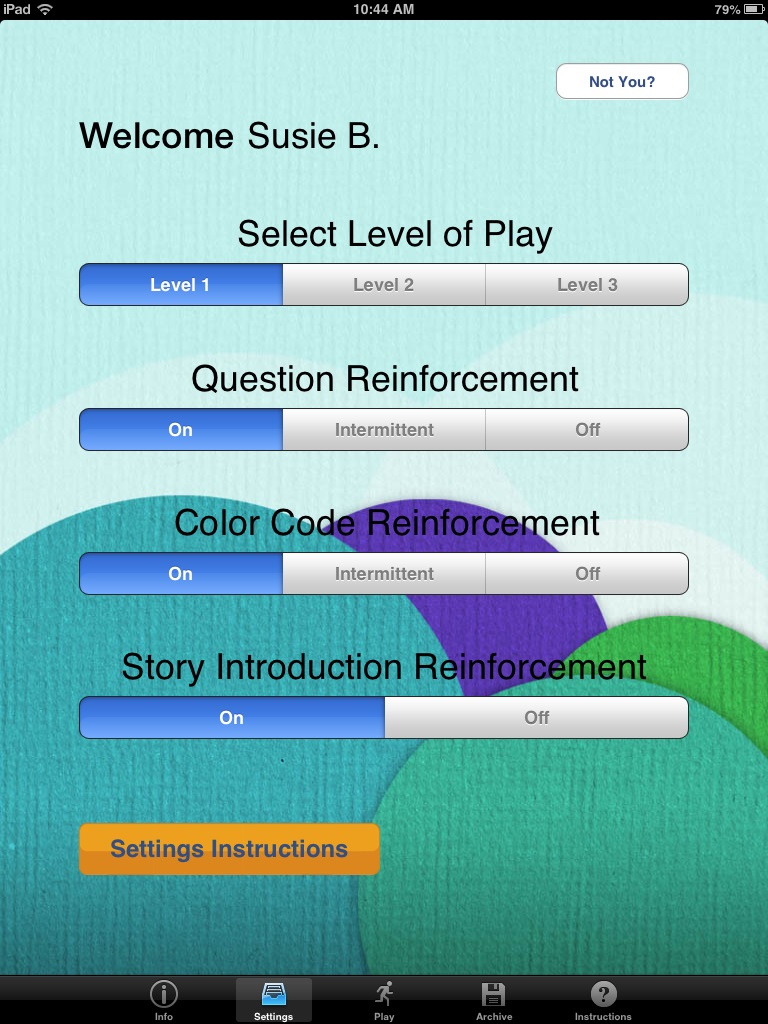Tap the Not You? button
This screenshot has width=768, height=1024.
point(622,81)
